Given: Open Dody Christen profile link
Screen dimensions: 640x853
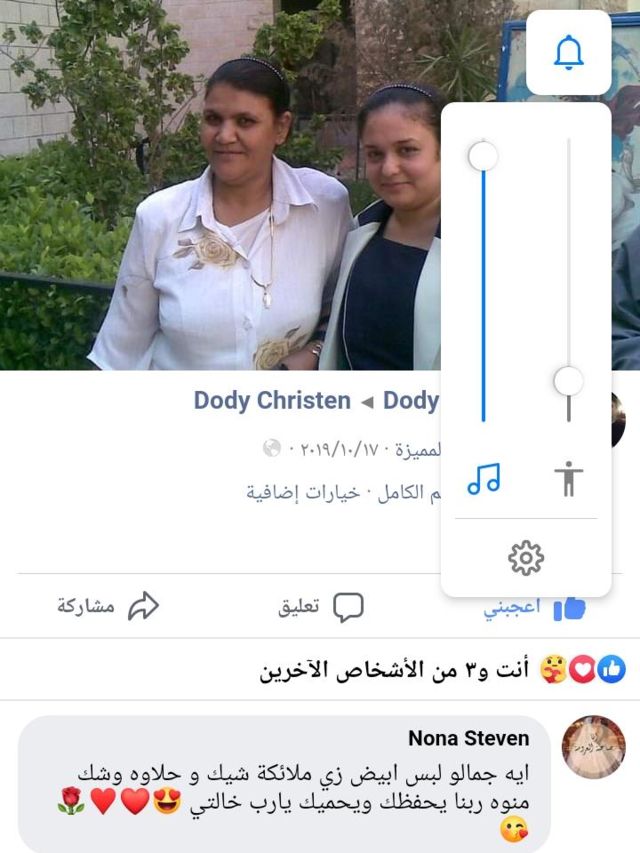Looking at the screenshot, I should click(x=272, y=400).
